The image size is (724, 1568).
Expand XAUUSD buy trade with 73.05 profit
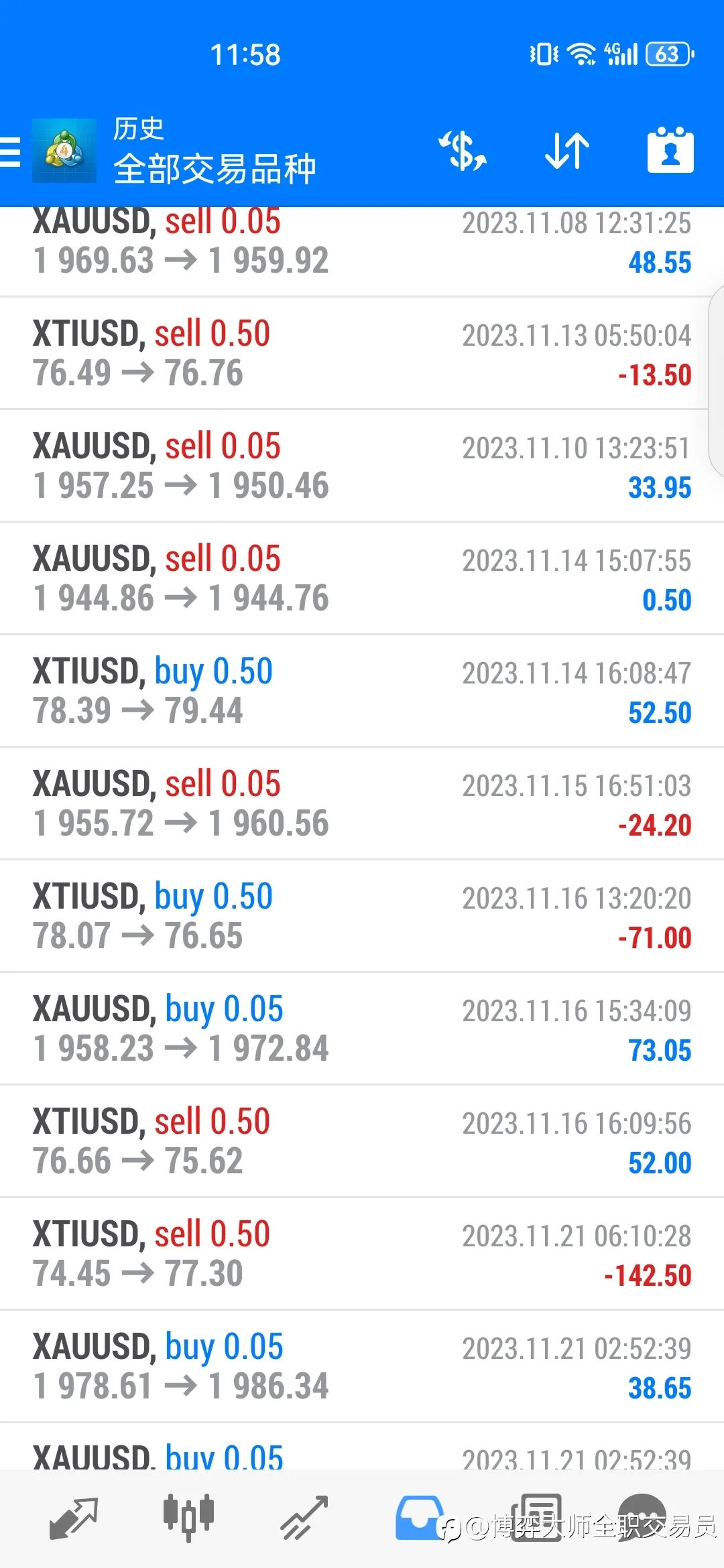(362, 1029)
